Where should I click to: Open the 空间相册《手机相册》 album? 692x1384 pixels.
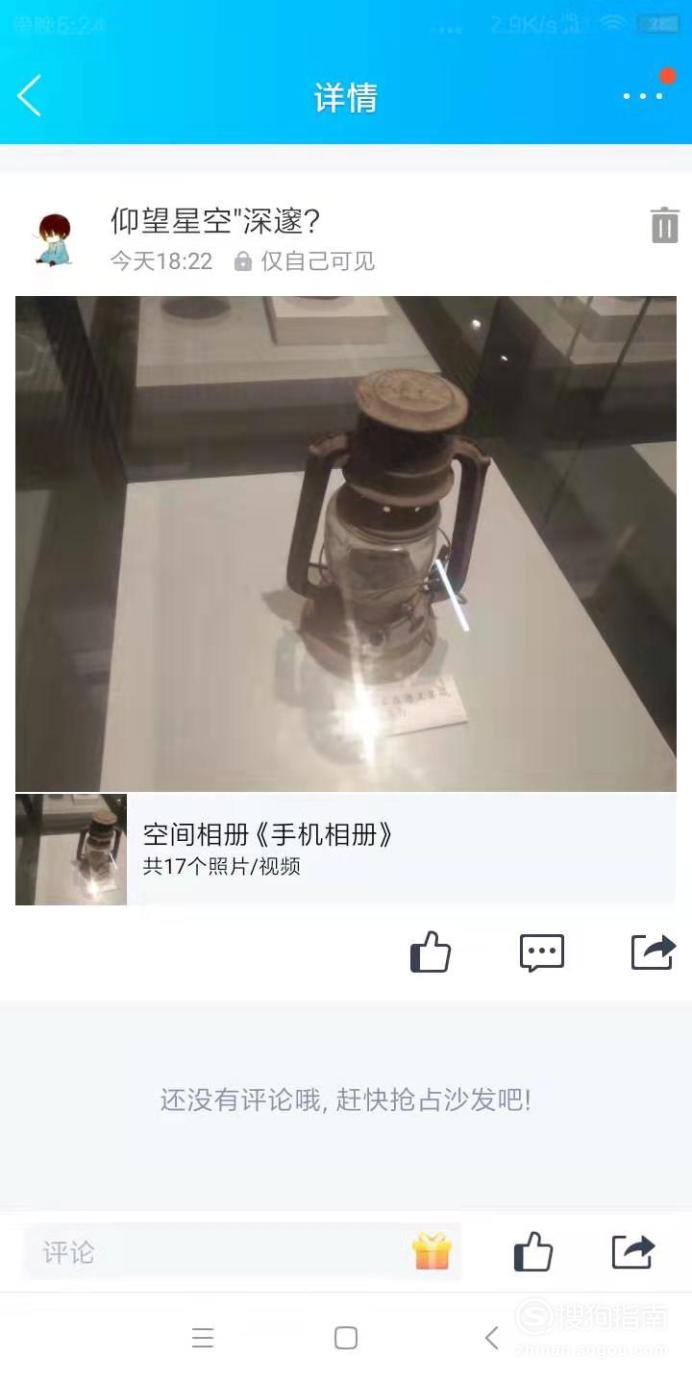tap(400, 849)
